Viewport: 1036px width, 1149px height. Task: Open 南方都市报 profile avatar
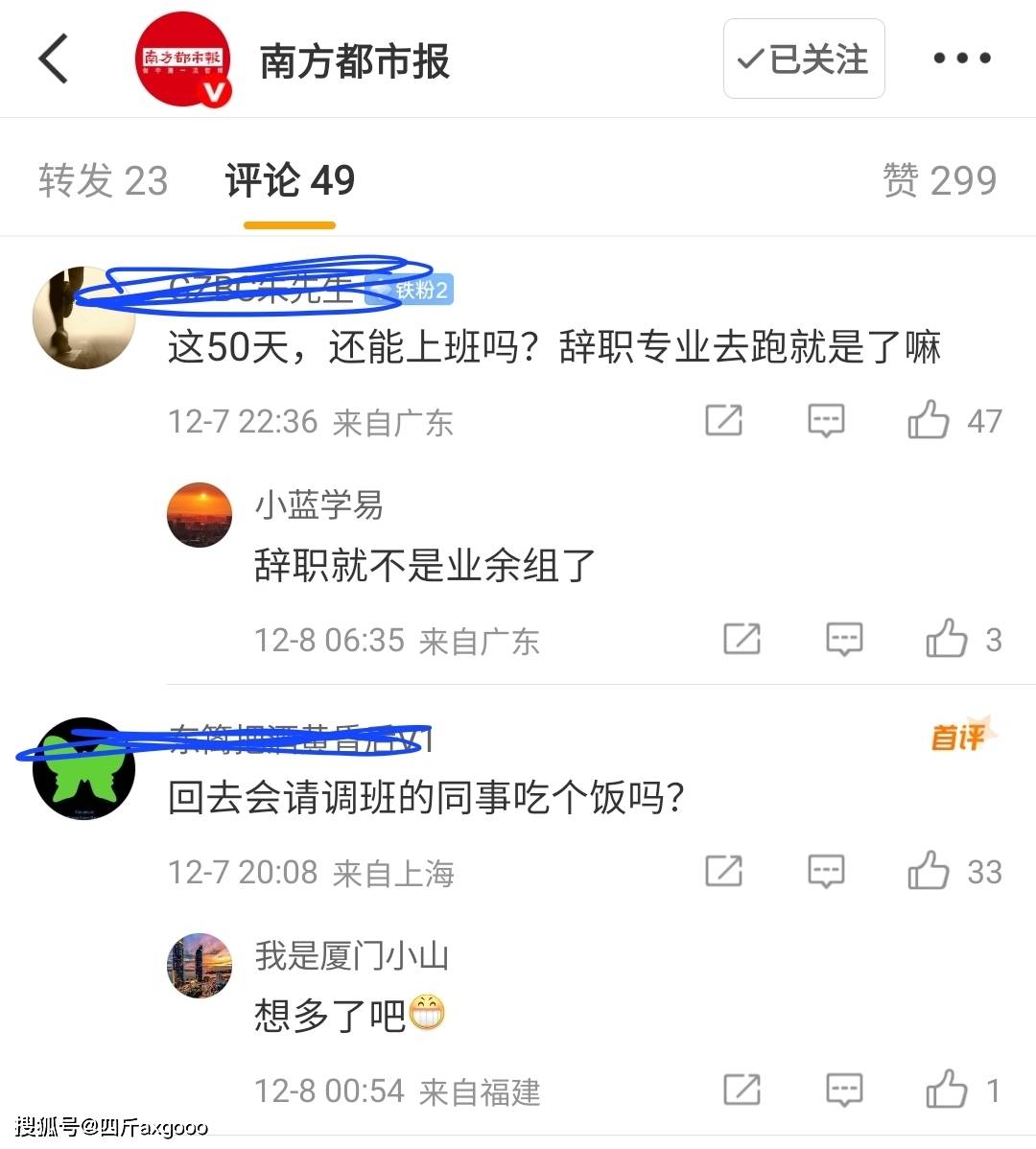coord(182,59)
